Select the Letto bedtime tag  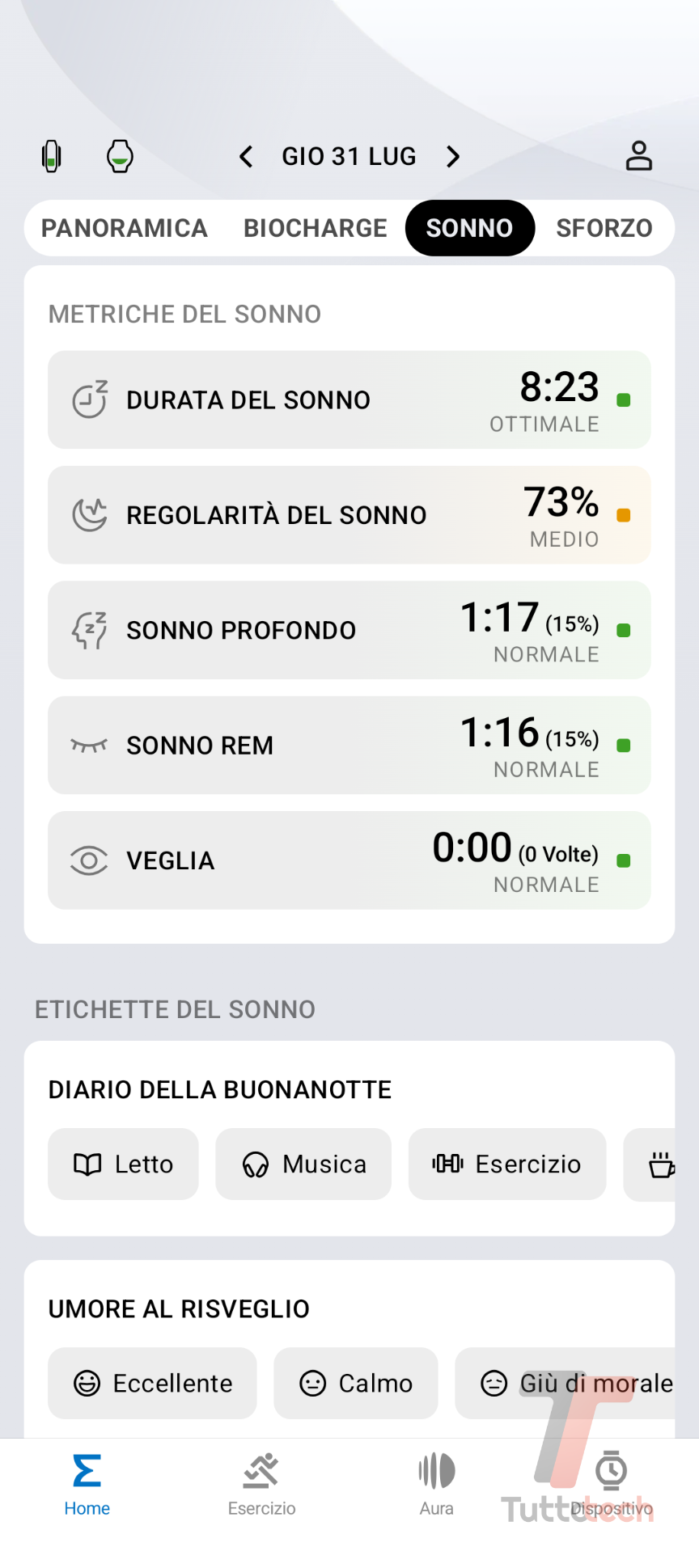click(123, 1164)
